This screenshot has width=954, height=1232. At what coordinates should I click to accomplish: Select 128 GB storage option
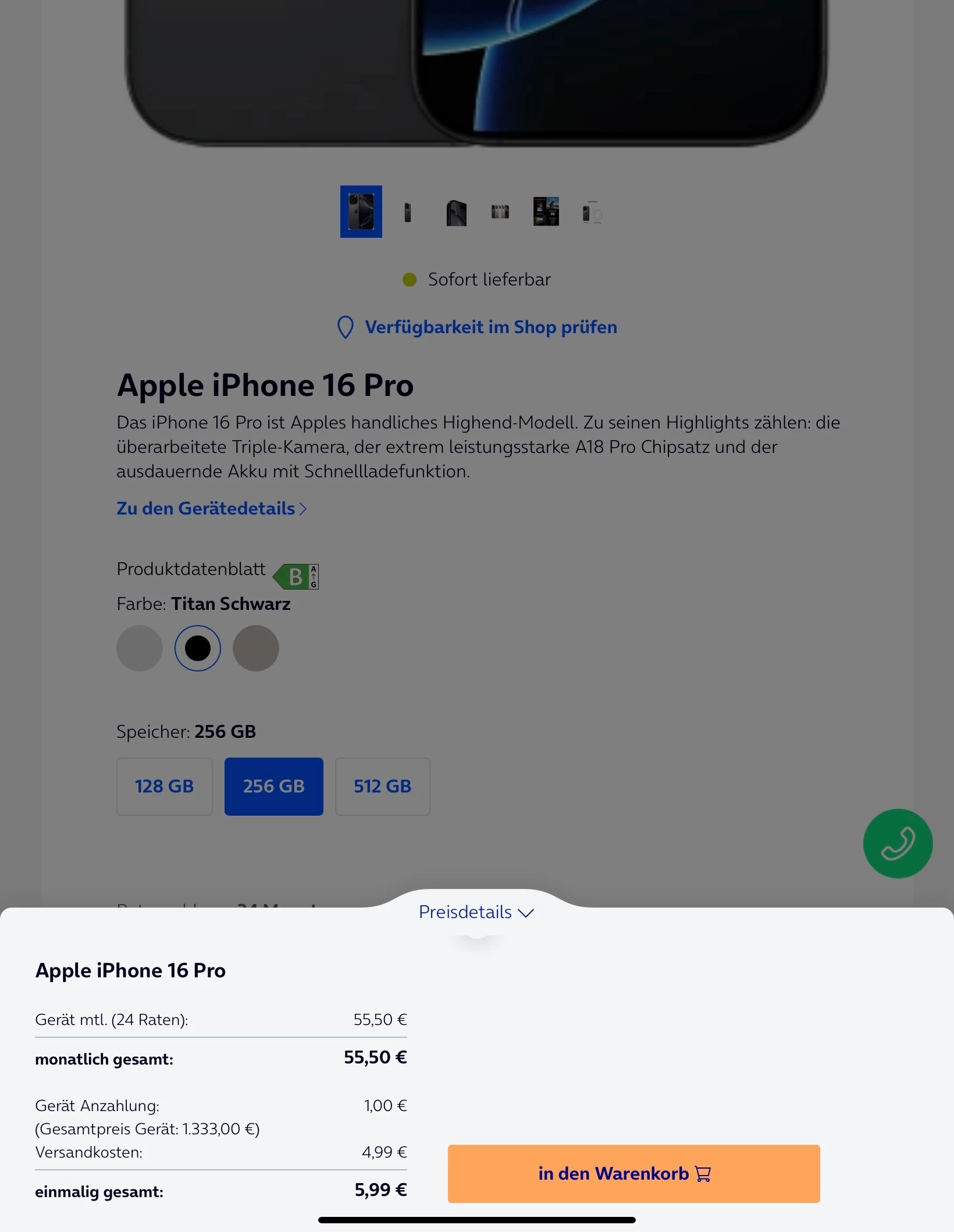[x=165, y=786]
